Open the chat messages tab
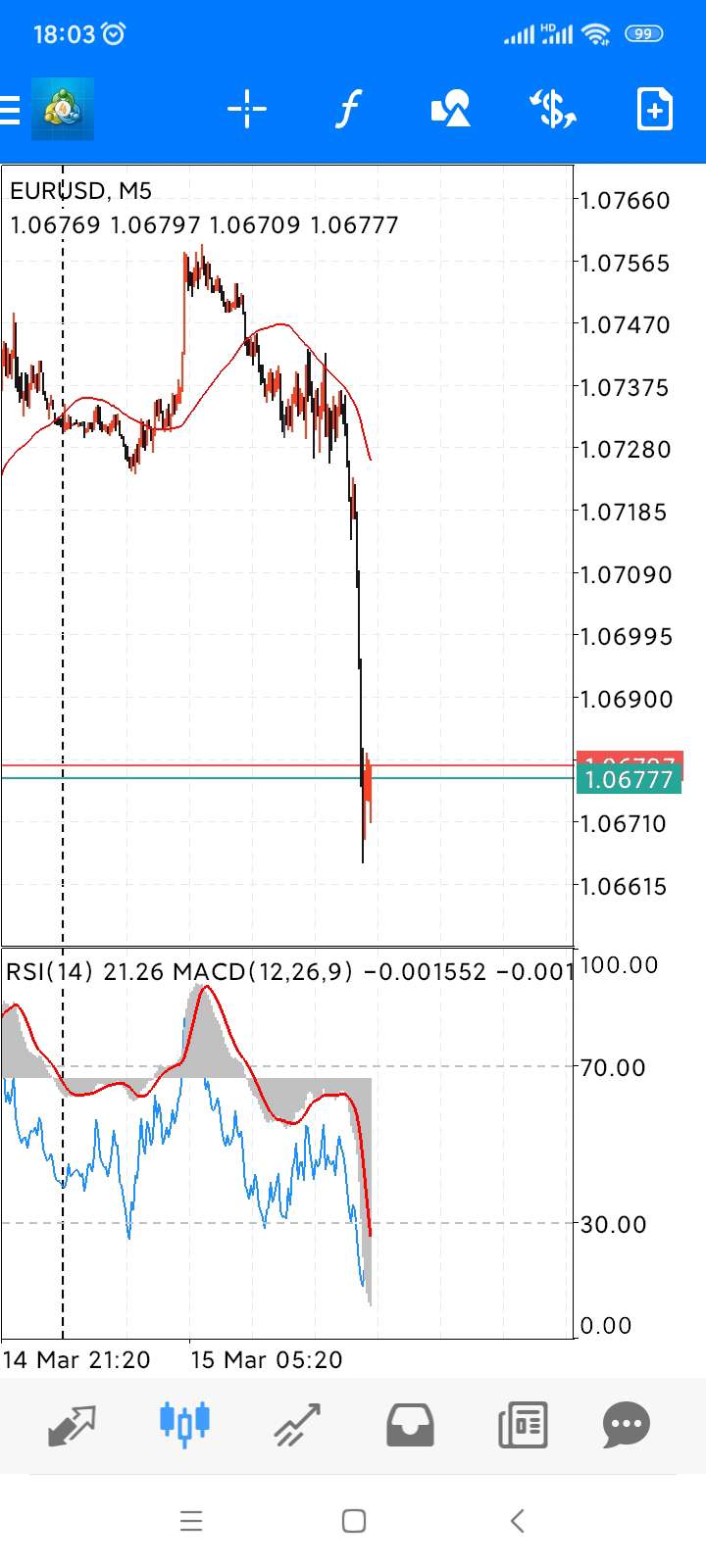Screen dimensions: 706x1568 (x=627, y=1425)
